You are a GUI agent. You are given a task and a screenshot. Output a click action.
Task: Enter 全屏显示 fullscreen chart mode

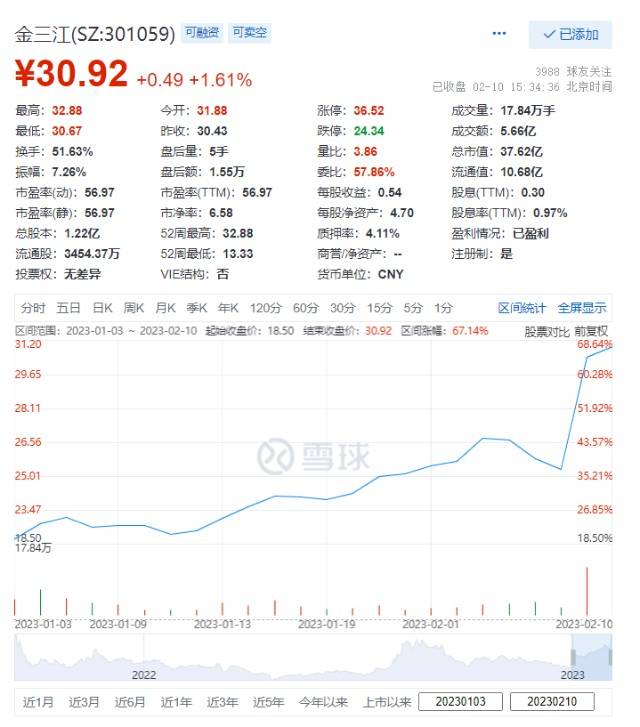[x=582, y=308]
